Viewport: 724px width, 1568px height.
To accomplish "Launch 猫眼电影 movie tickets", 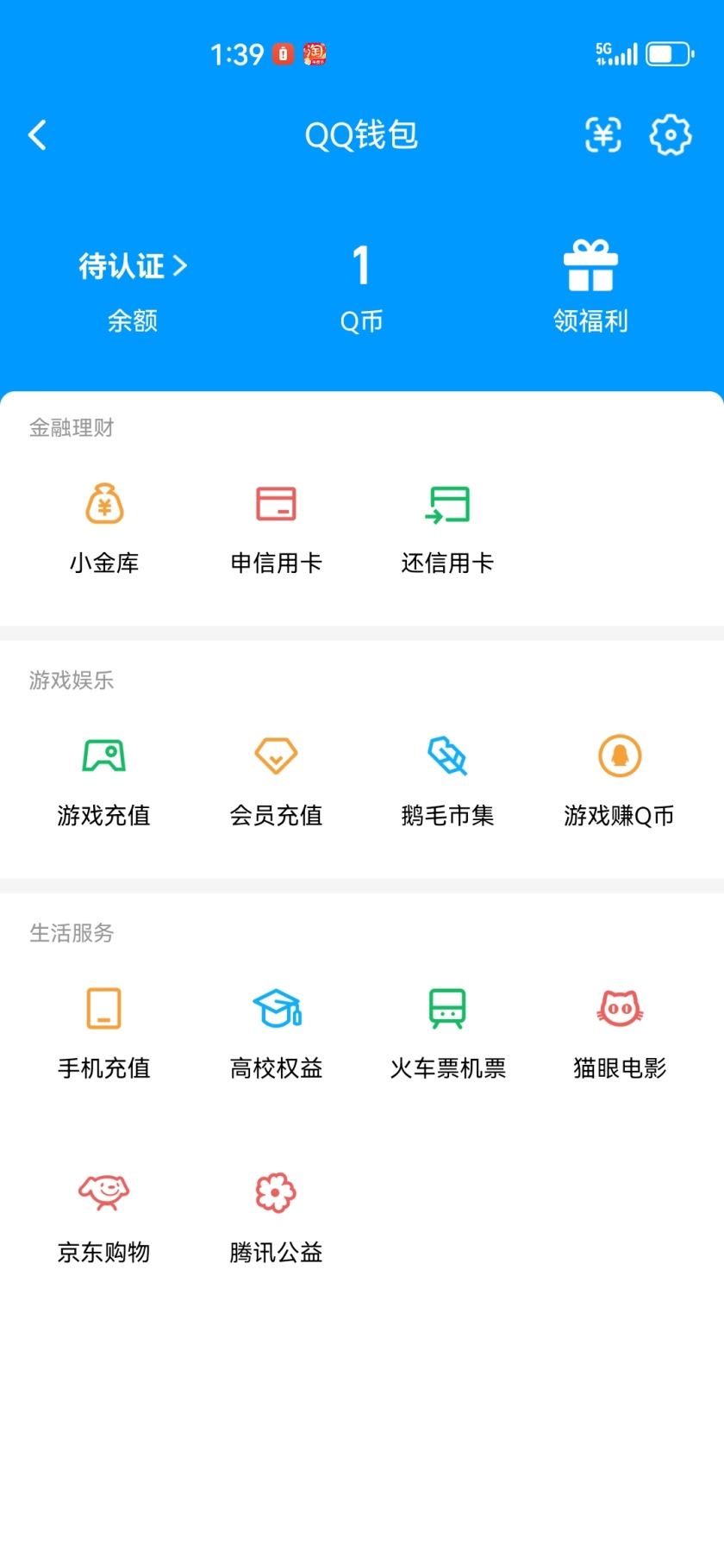I will tap(619, 1030).
